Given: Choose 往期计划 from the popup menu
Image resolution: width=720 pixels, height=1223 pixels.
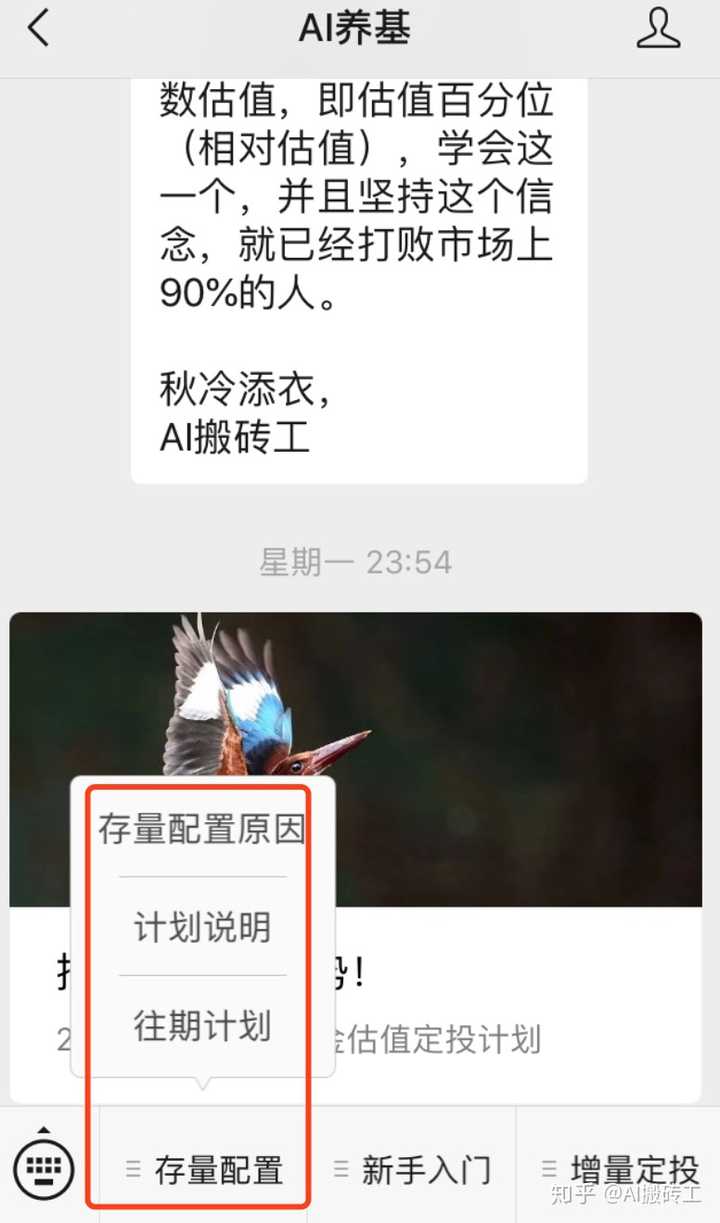Looking at the screenshot, I should pyautogui.click(x=202, y=1025).
